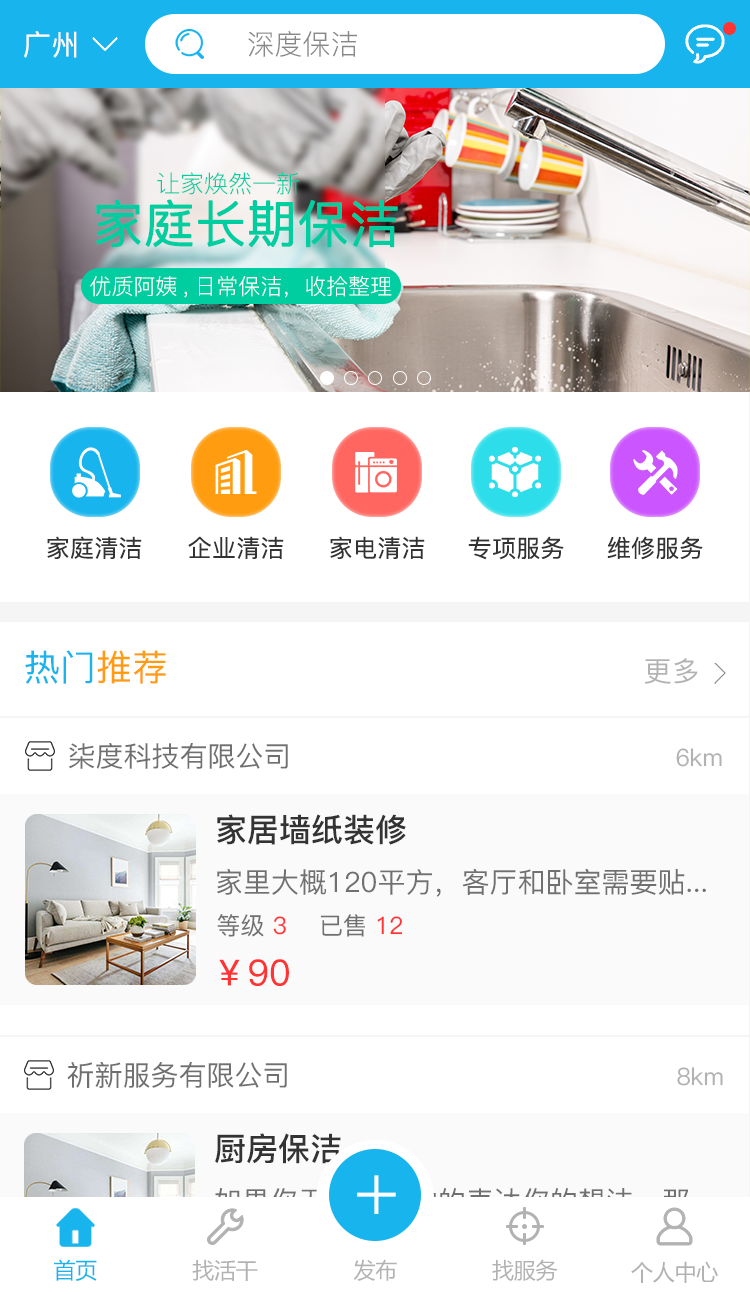
Task: Open the 家庭长期保洁 banner
Action: (375, 240)
